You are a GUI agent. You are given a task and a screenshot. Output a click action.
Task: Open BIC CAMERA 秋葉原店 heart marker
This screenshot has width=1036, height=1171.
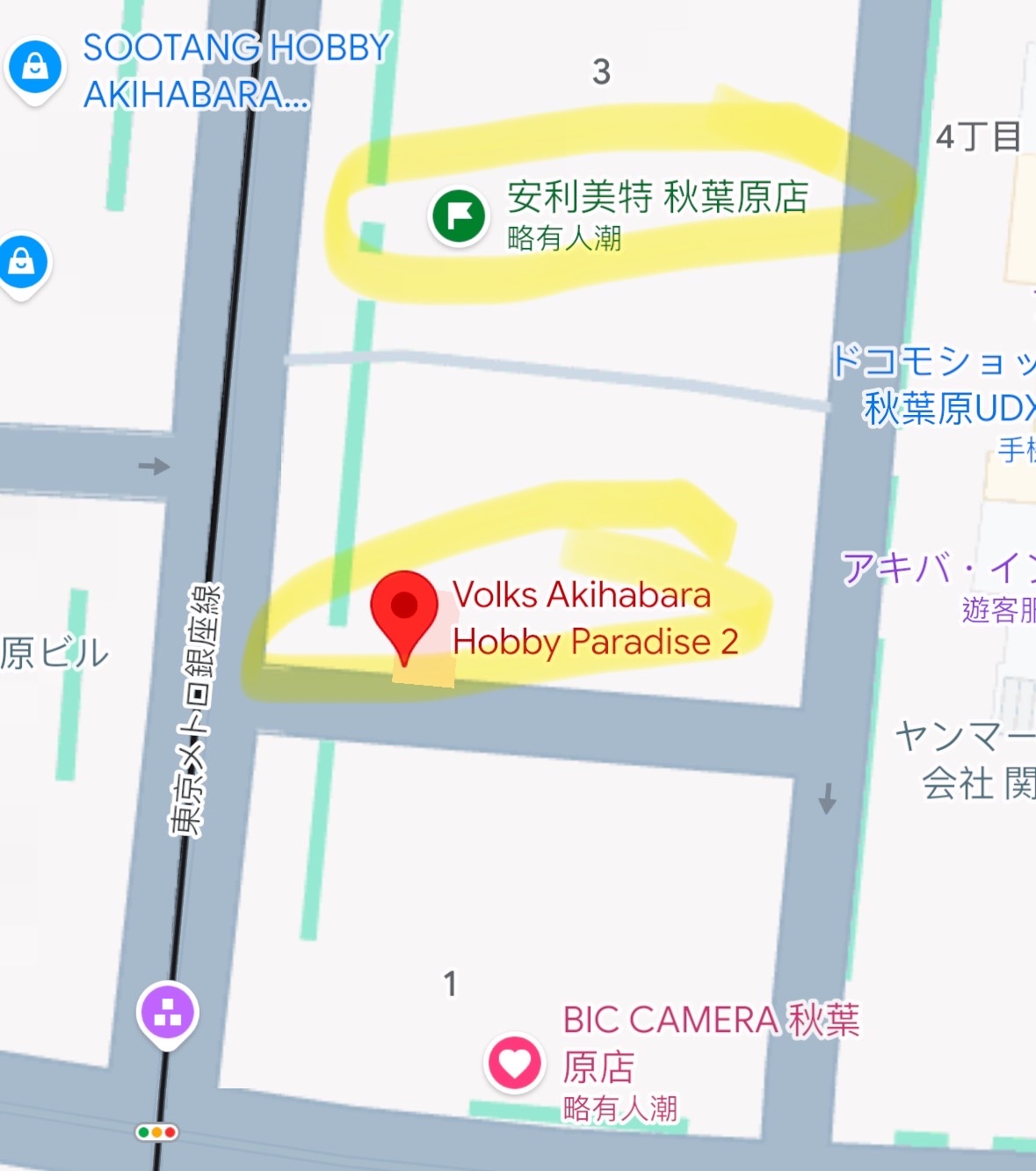(x=514, y=1062)
